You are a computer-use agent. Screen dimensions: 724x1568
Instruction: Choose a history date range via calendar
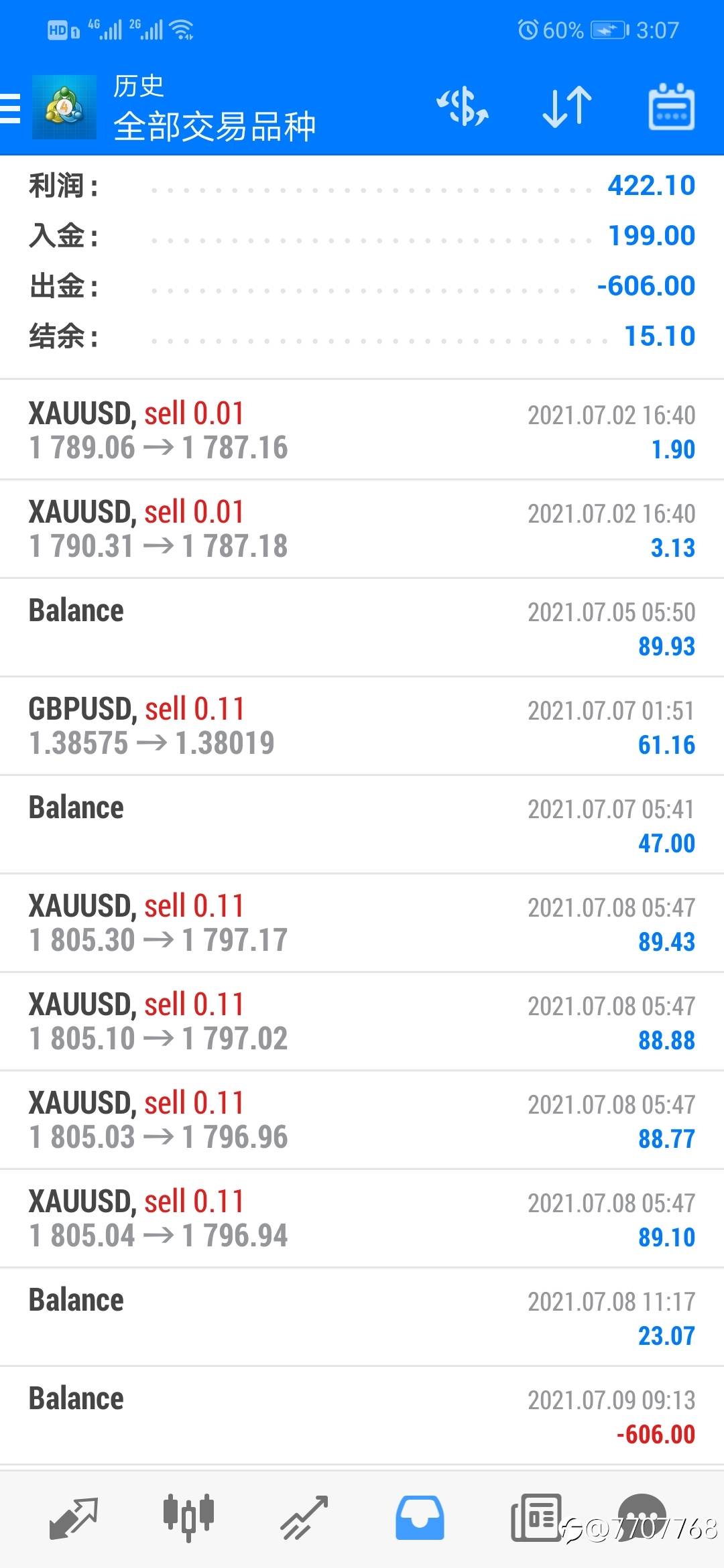[x=671, y=107]
